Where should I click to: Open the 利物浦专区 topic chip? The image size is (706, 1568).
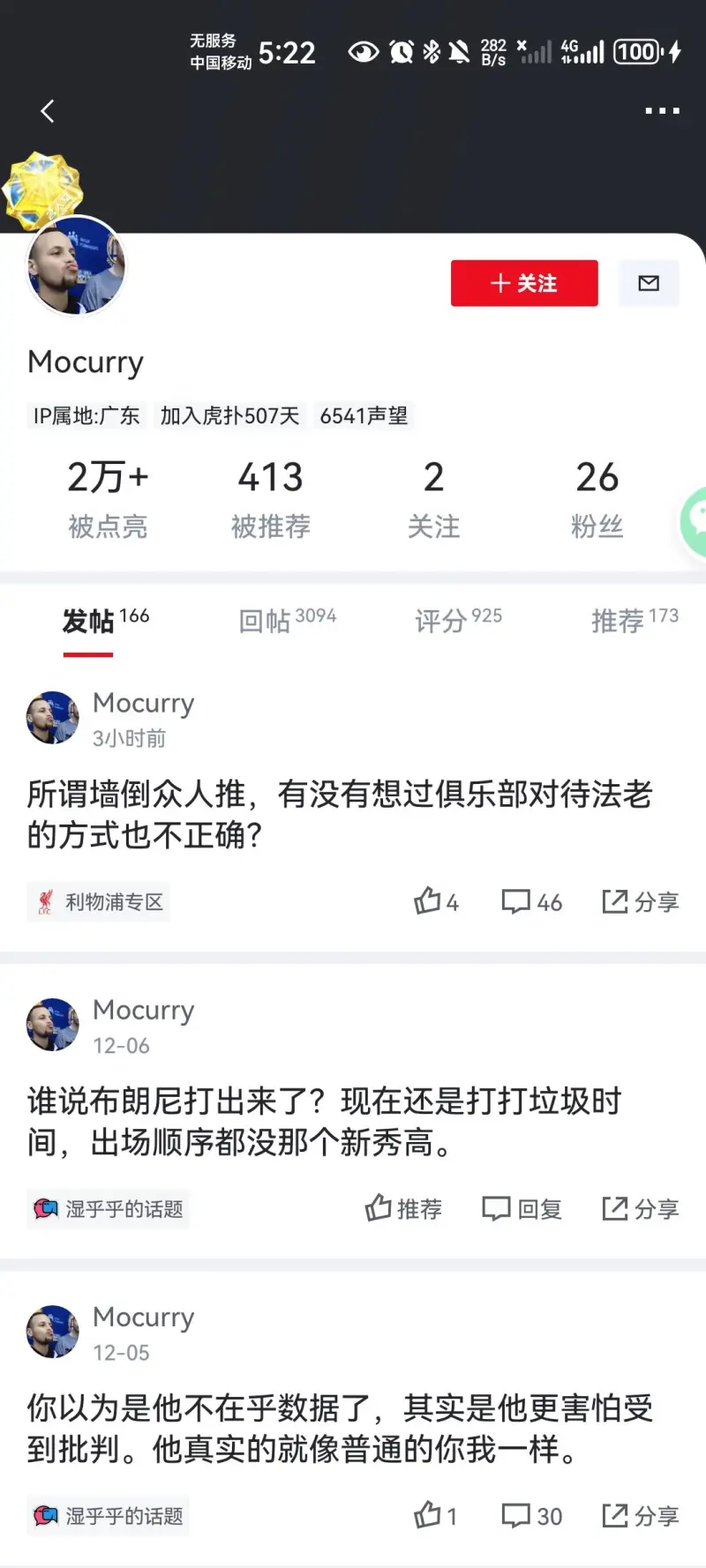tap(99, 902)
